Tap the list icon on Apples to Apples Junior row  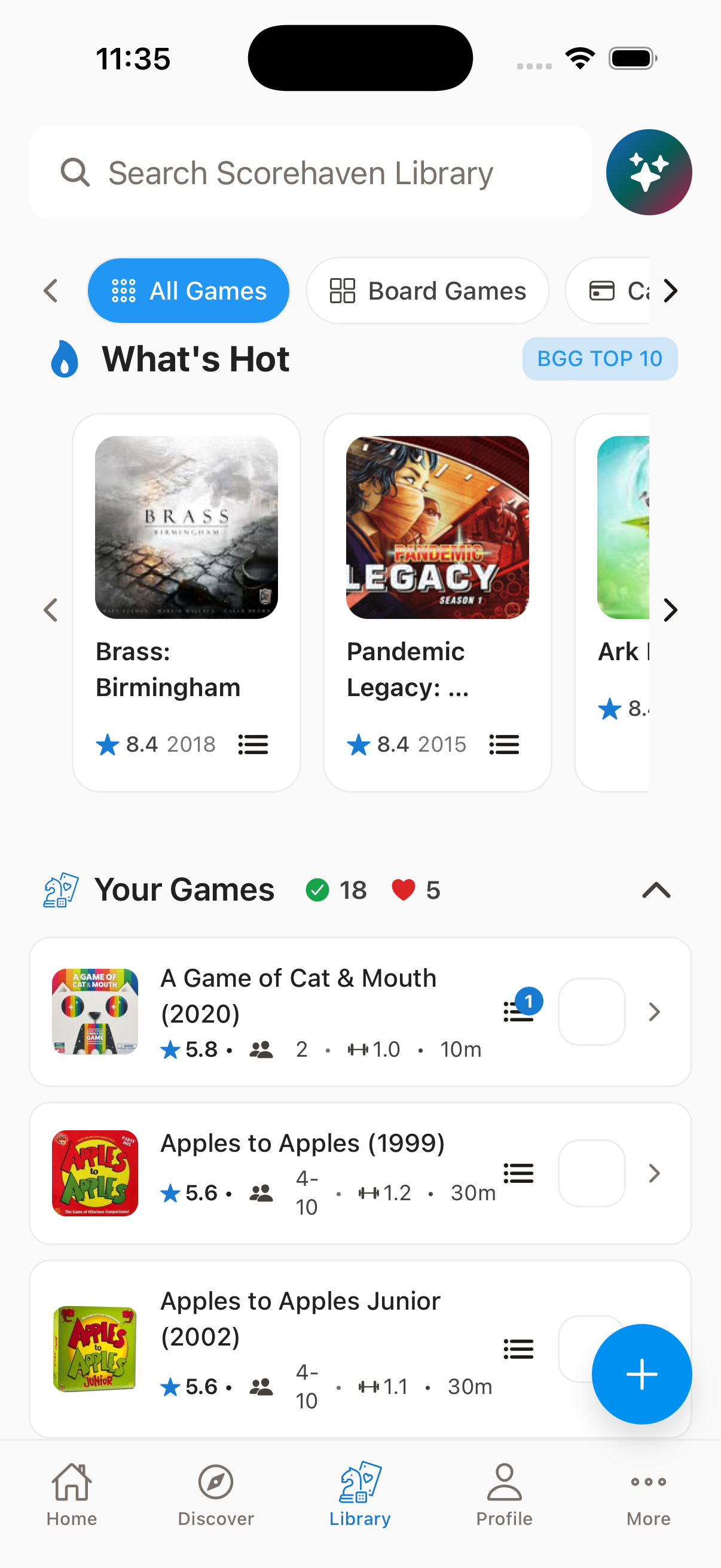518,1349
